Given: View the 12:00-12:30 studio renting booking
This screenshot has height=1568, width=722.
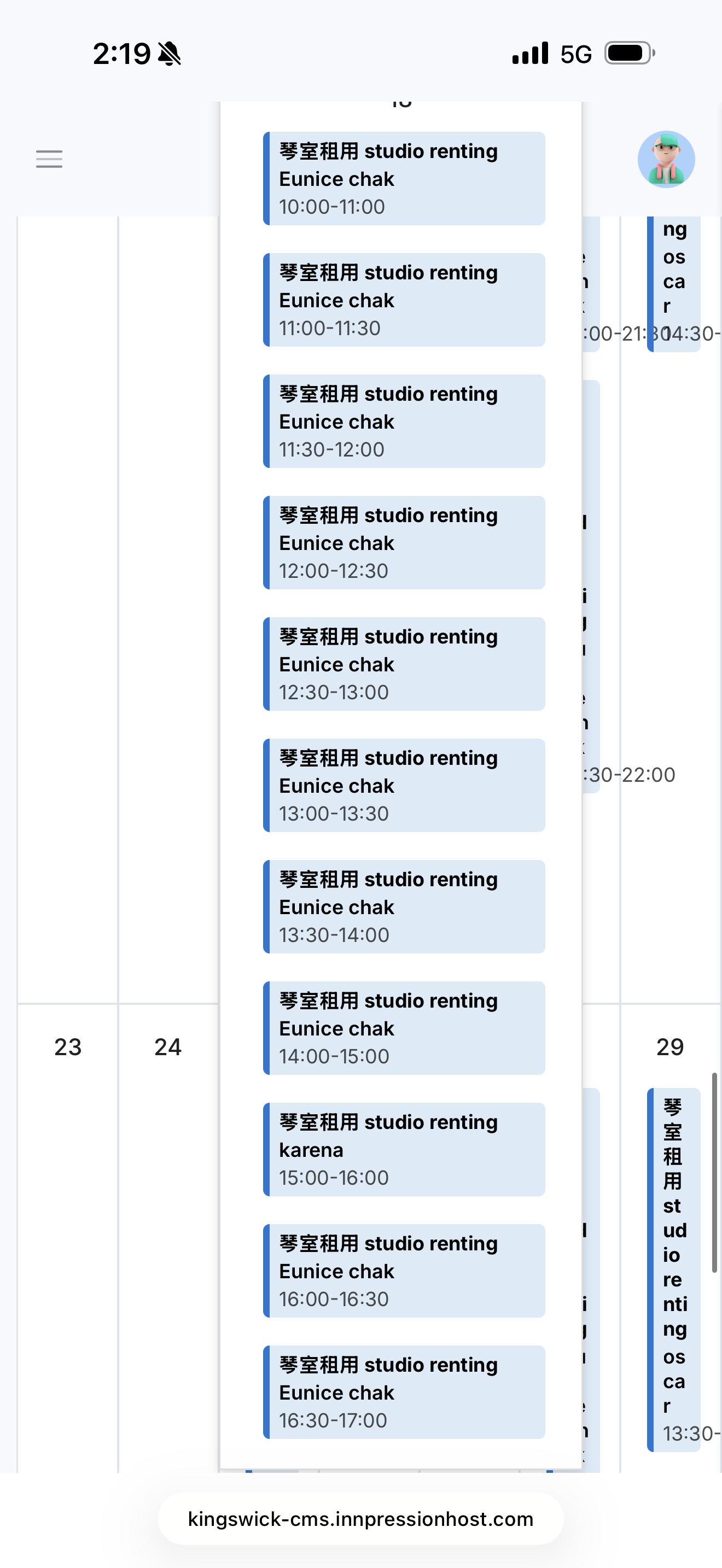Looking at the screenshot, I should tap(404, 542).
